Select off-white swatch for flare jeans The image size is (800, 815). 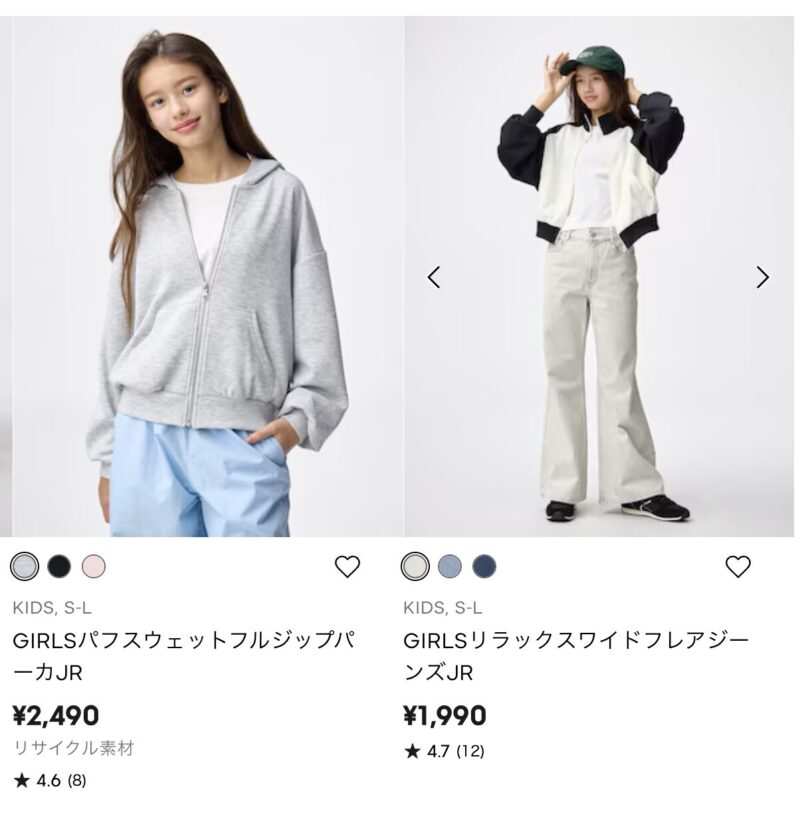[414, 567]
